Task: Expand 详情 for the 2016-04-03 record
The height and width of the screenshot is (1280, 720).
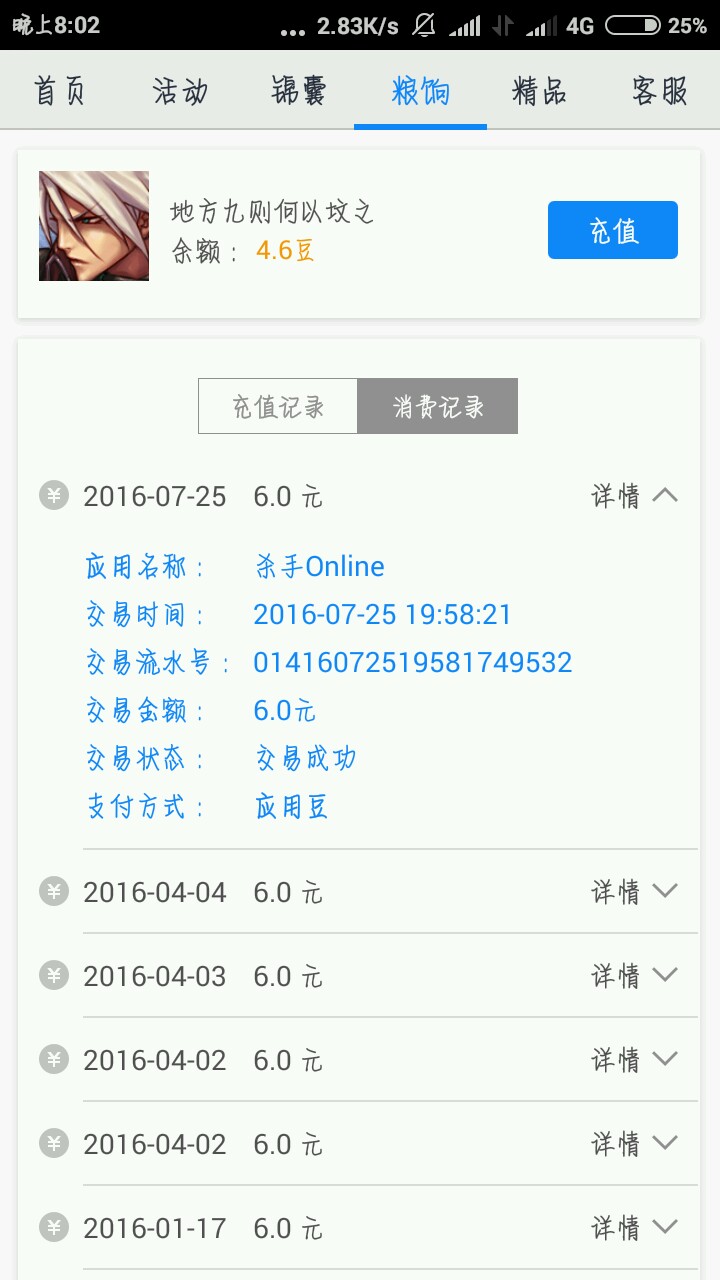Action: (635, 976)
